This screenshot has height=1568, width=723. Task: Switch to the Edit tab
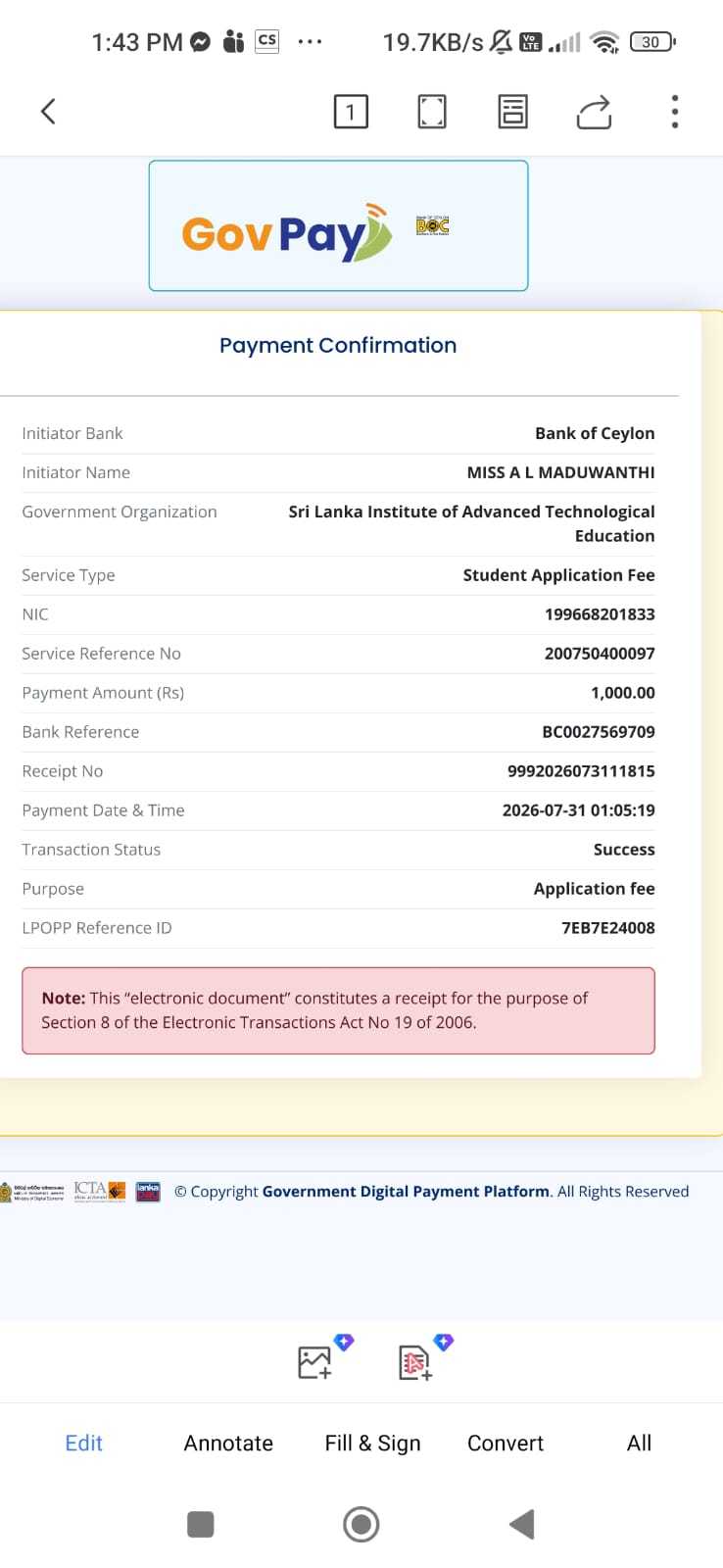pos(83,1443)
